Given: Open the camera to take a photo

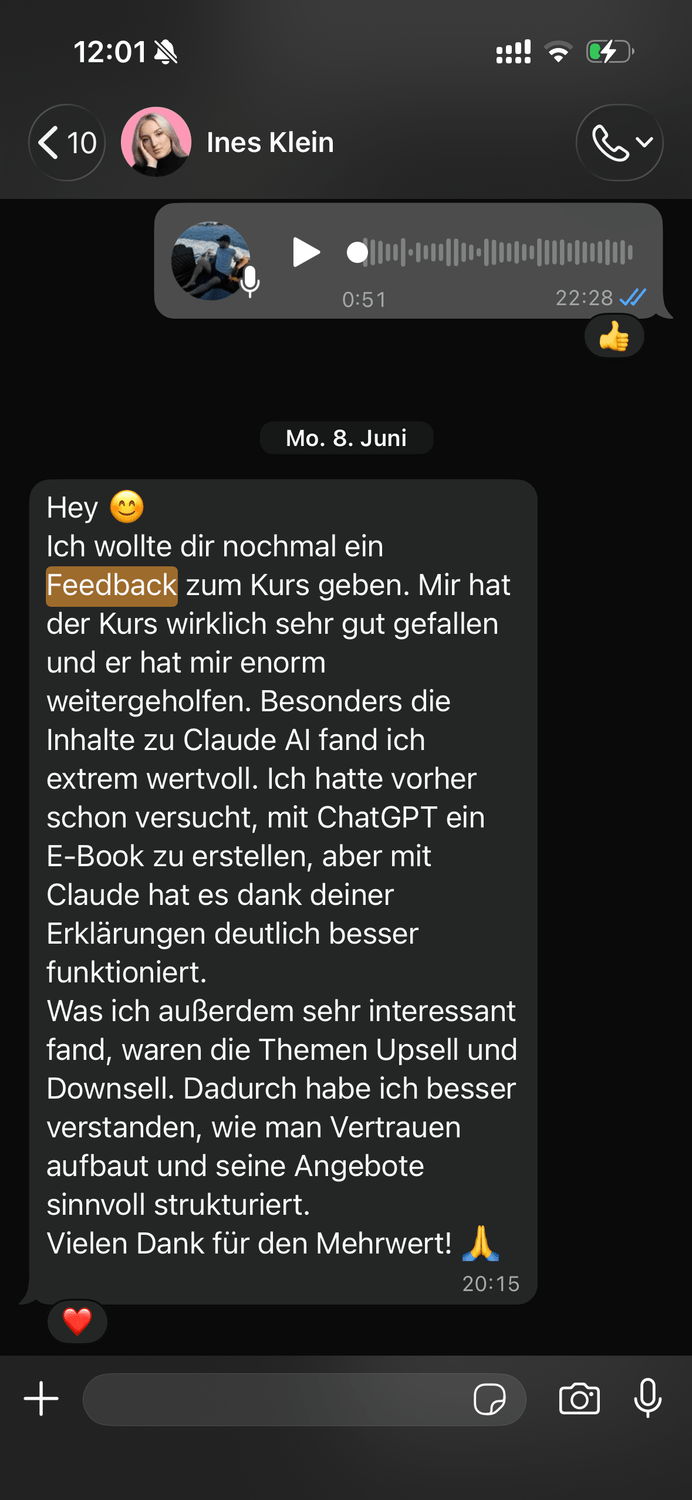Looking at the screenshot, I should point(579,1399).
